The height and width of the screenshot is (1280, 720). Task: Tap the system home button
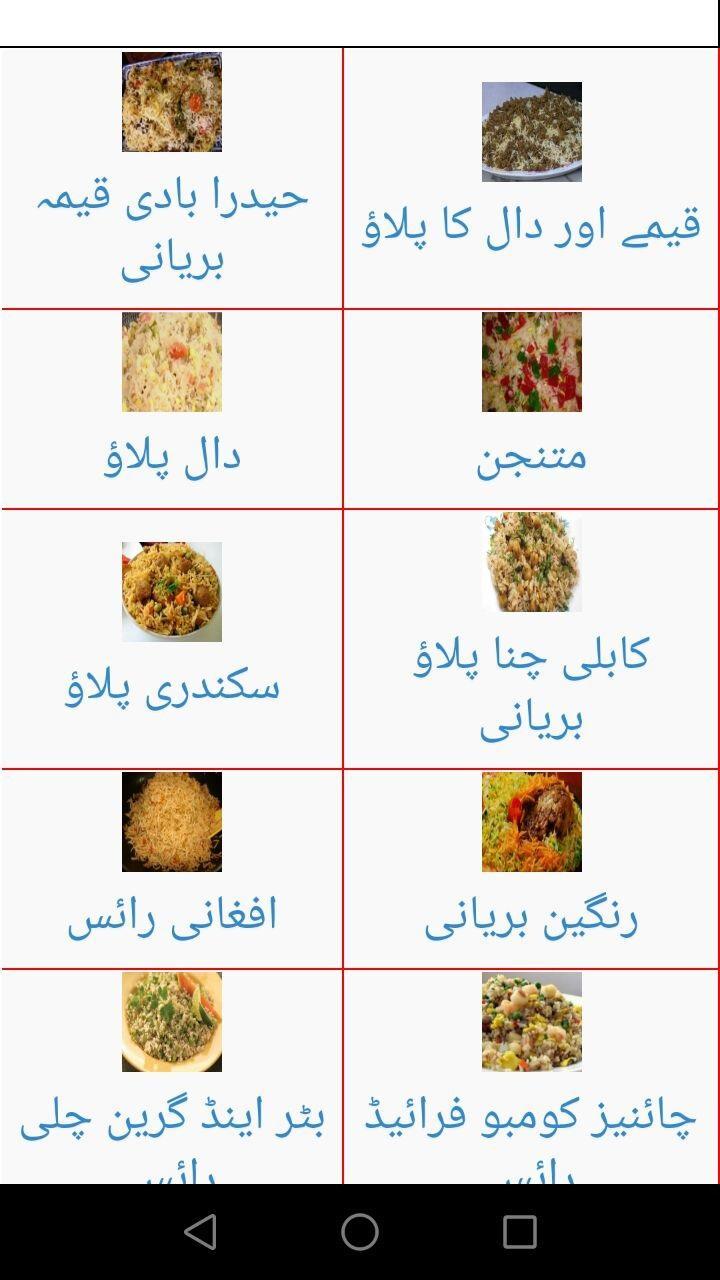[360, 1232]
